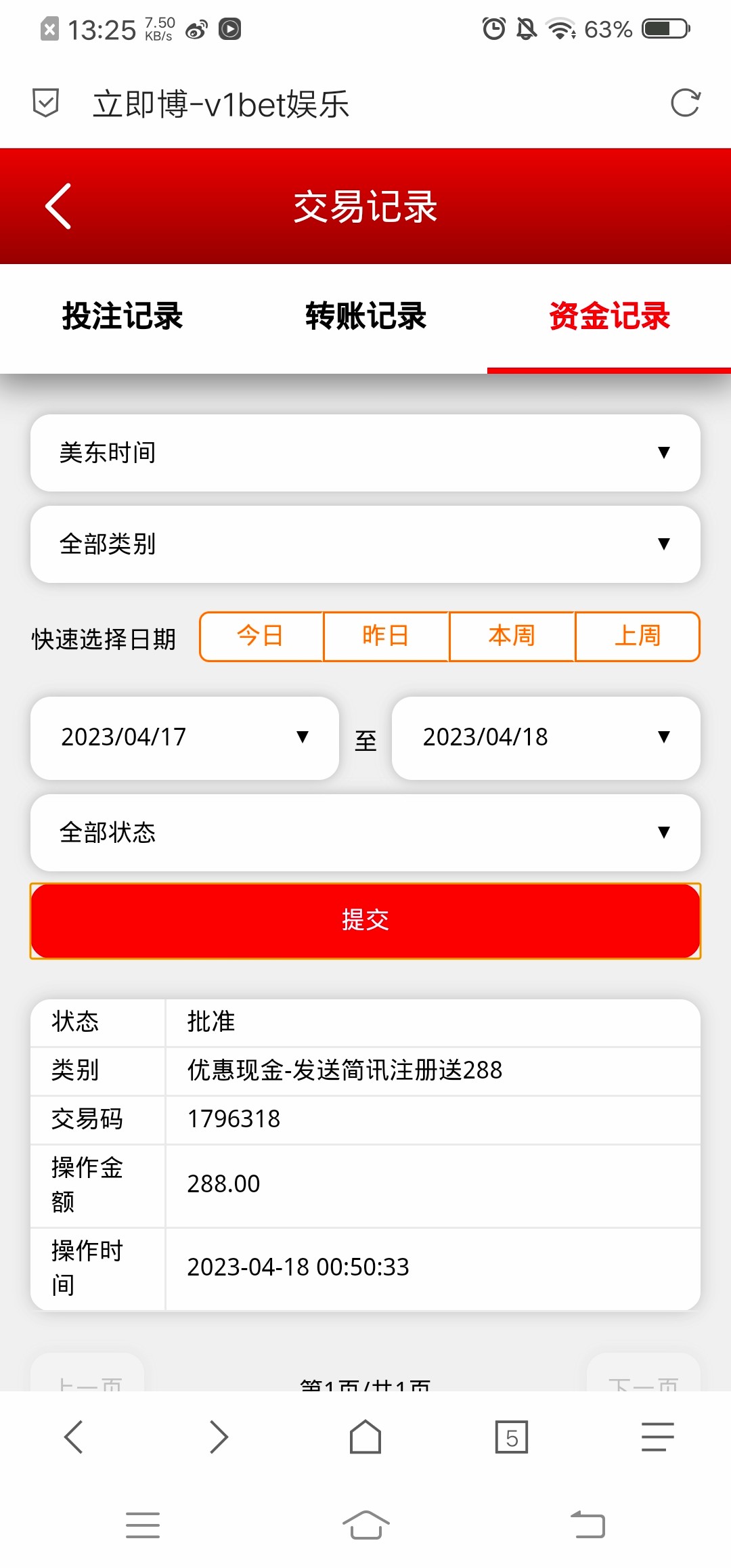Select the 资金记录 tab
The width and height of the screenshot is (731, 1568).
pos(609,316)
